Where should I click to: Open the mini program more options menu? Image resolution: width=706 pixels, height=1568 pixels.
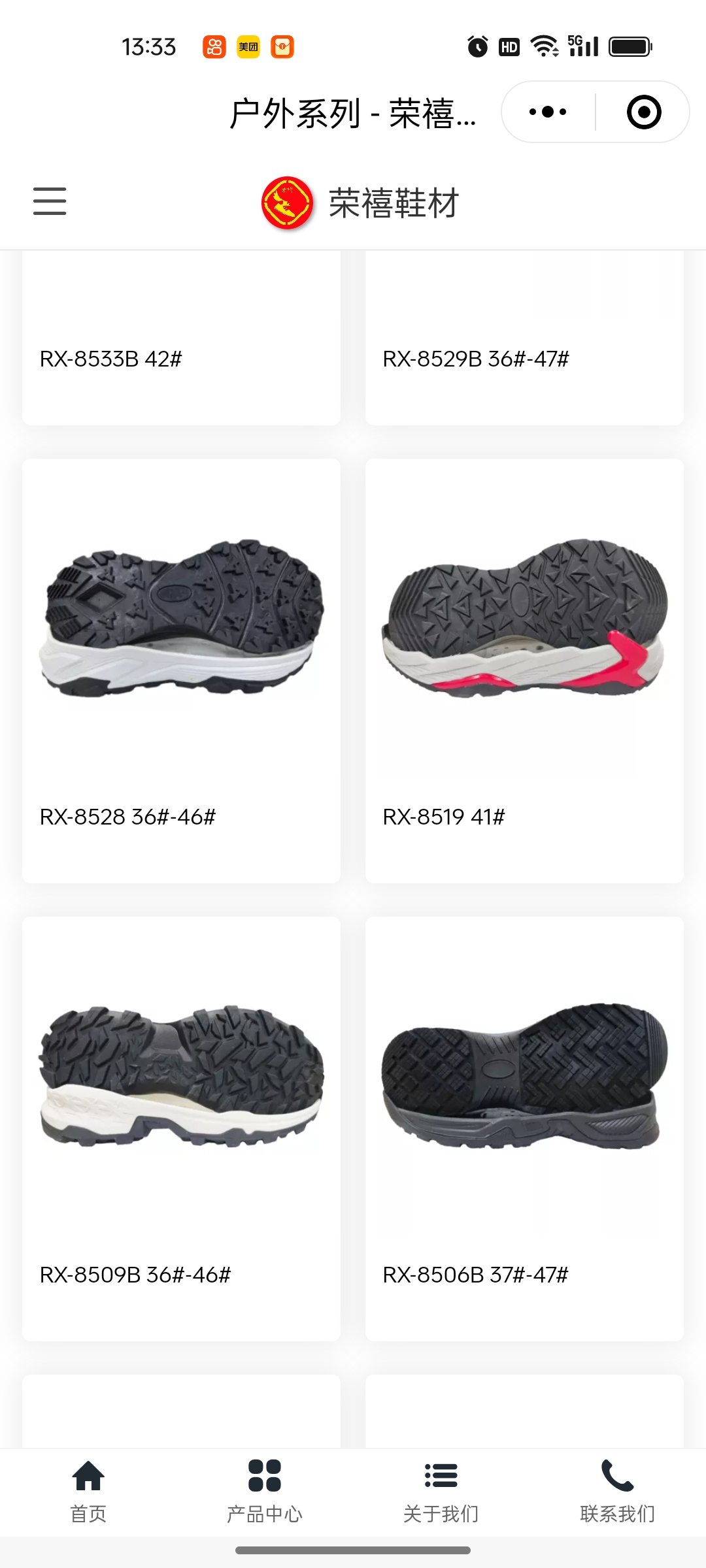(x=548, y=112)
